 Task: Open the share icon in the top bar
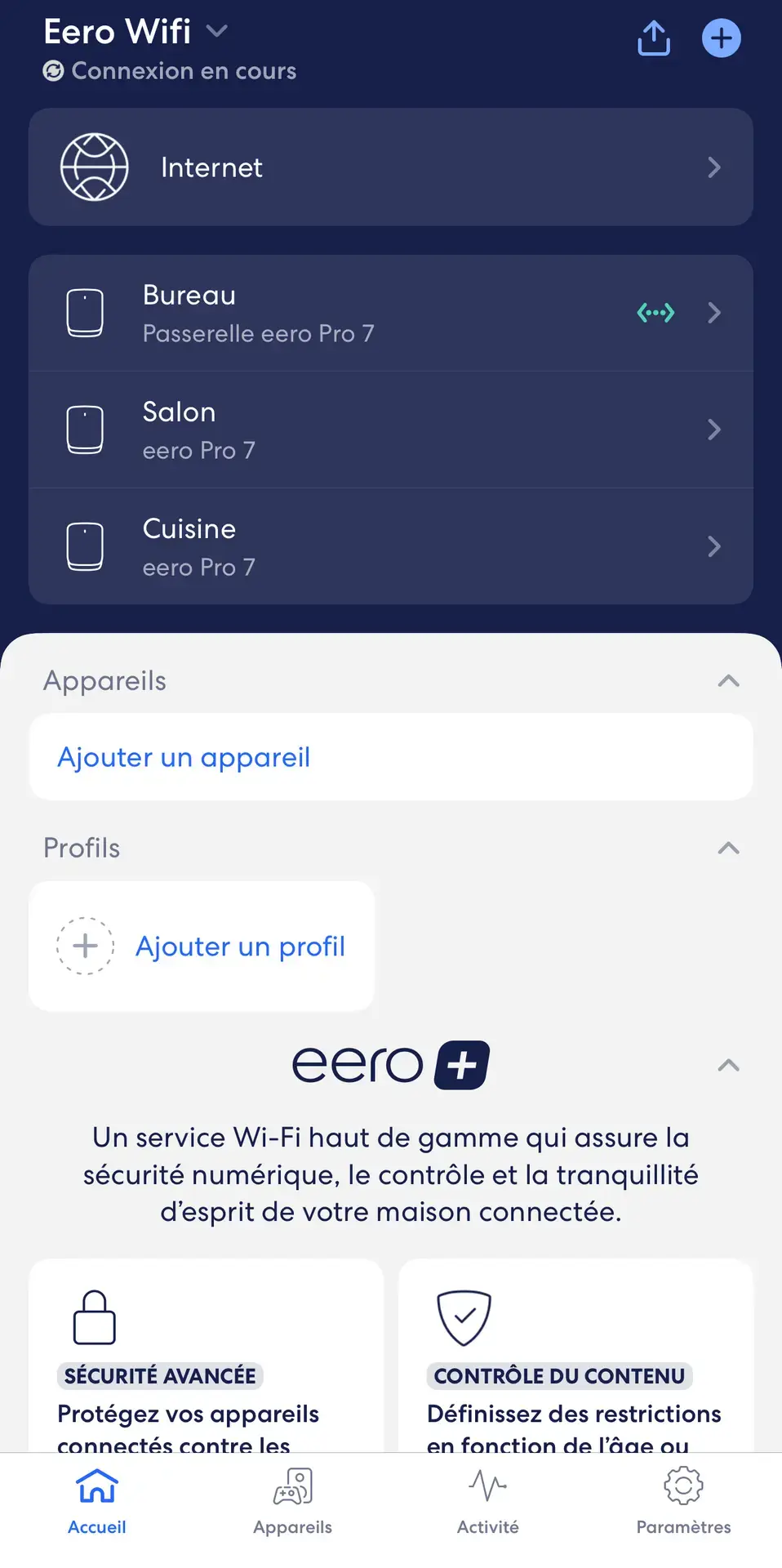pos(653,38)
